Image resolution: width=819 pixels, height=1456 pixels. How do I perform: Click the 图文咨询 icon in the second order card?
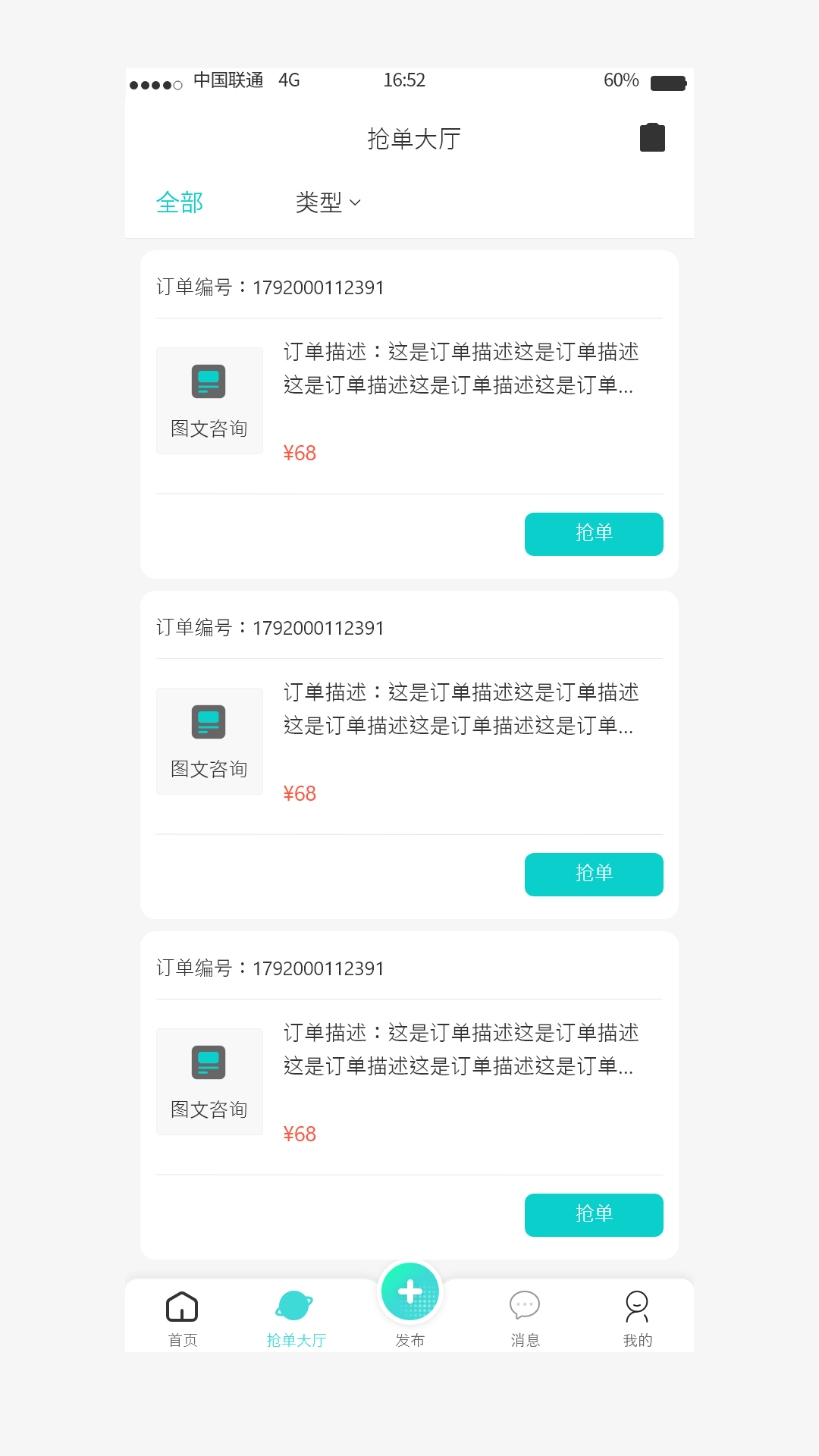(209, 721)
